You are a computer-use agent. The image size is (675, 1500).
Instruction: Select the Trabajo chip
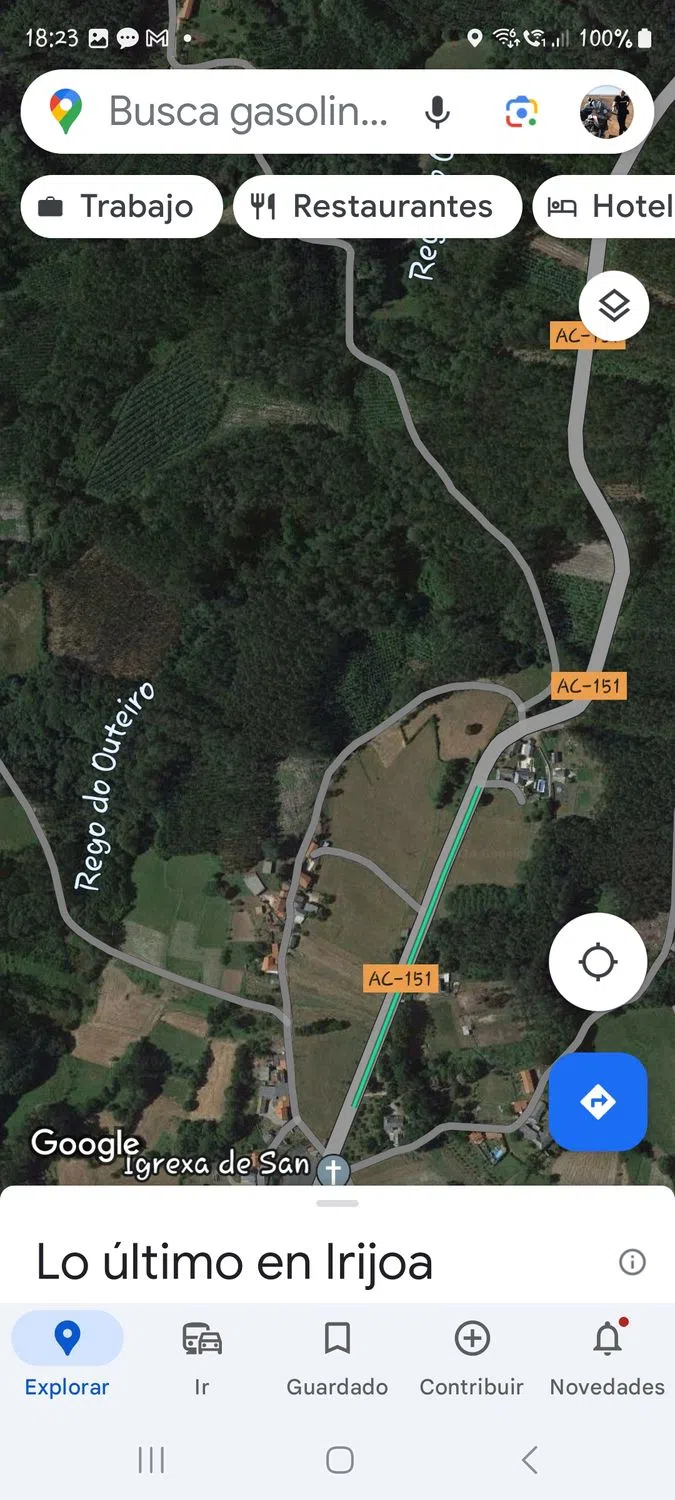click(121, 207)
